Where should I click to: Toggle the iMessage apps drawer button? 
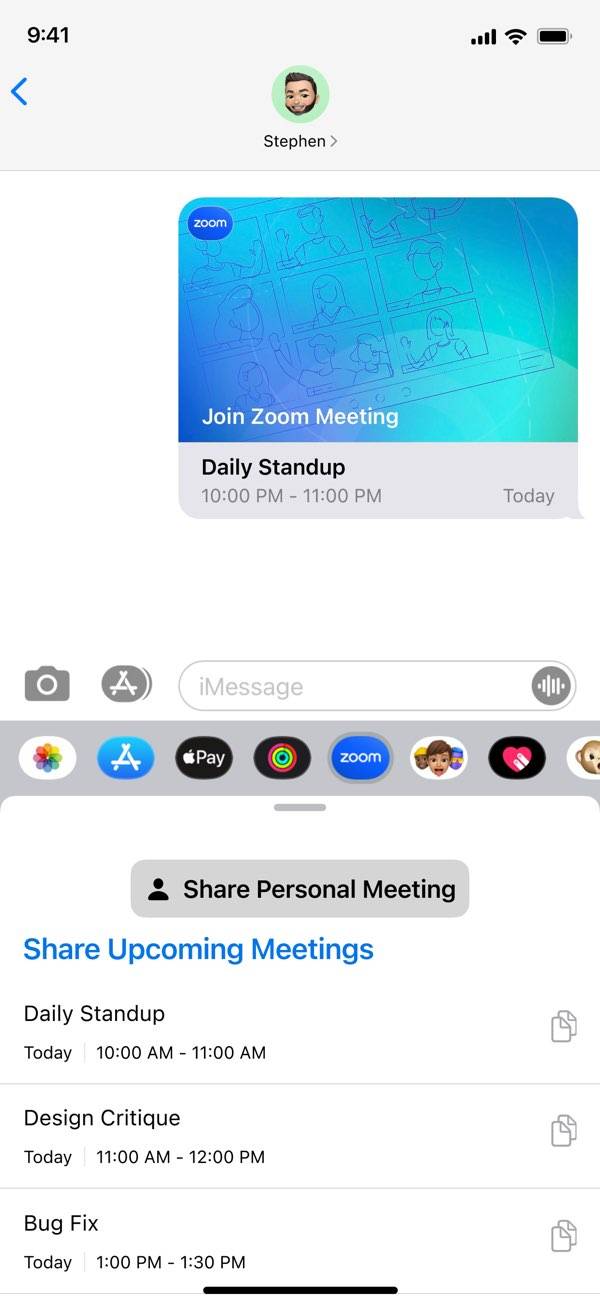click(126, 685)
